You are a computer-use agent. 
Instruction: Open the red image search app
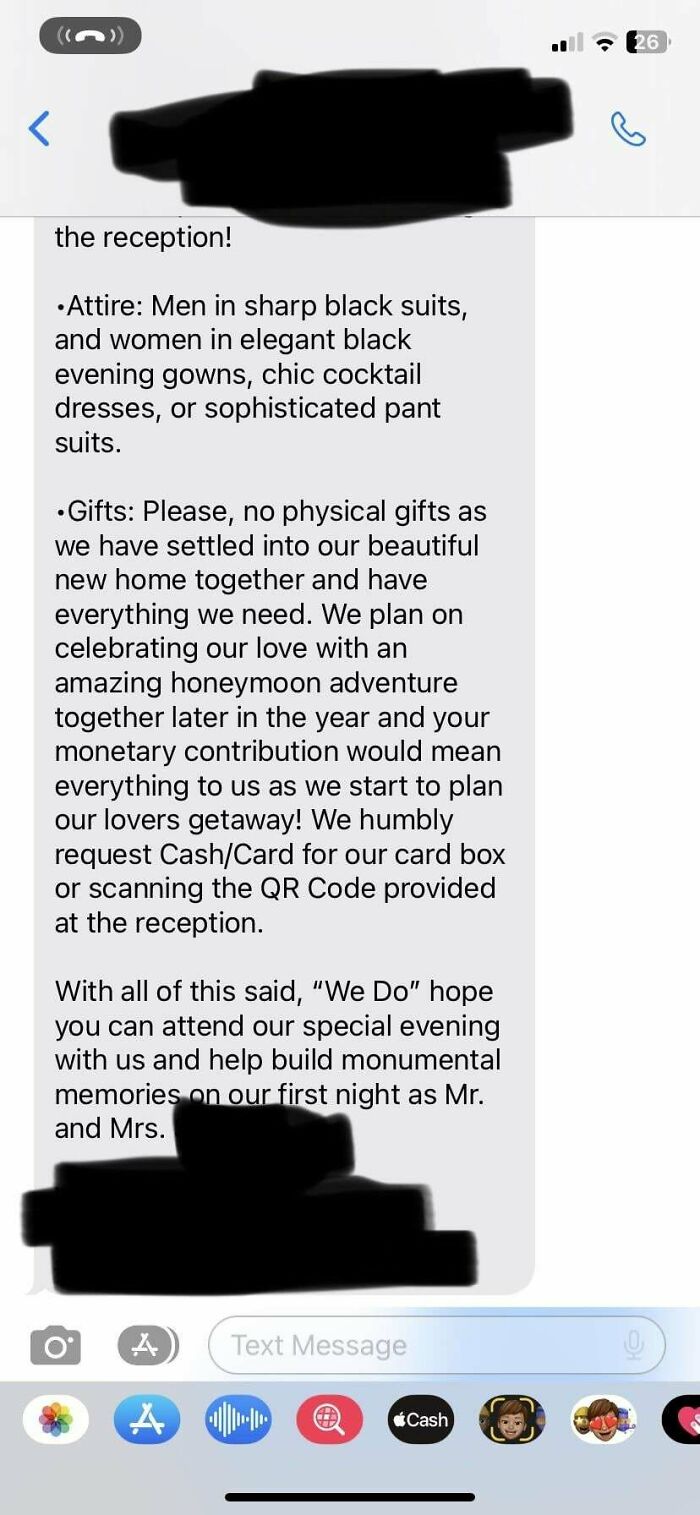tap(329, 1419)
